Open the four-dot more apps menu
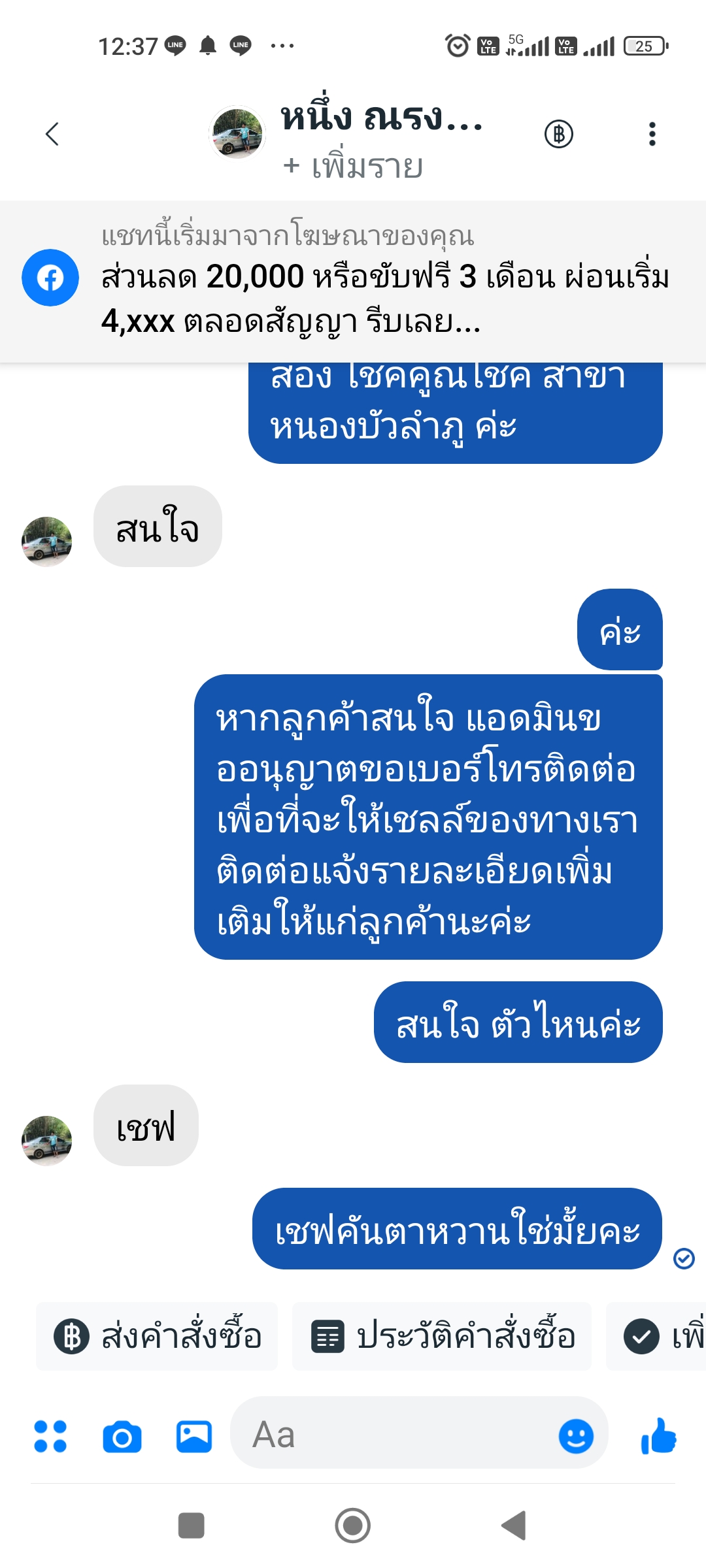The height and width of the screenshot is (1568, 706). point(50,1436)
